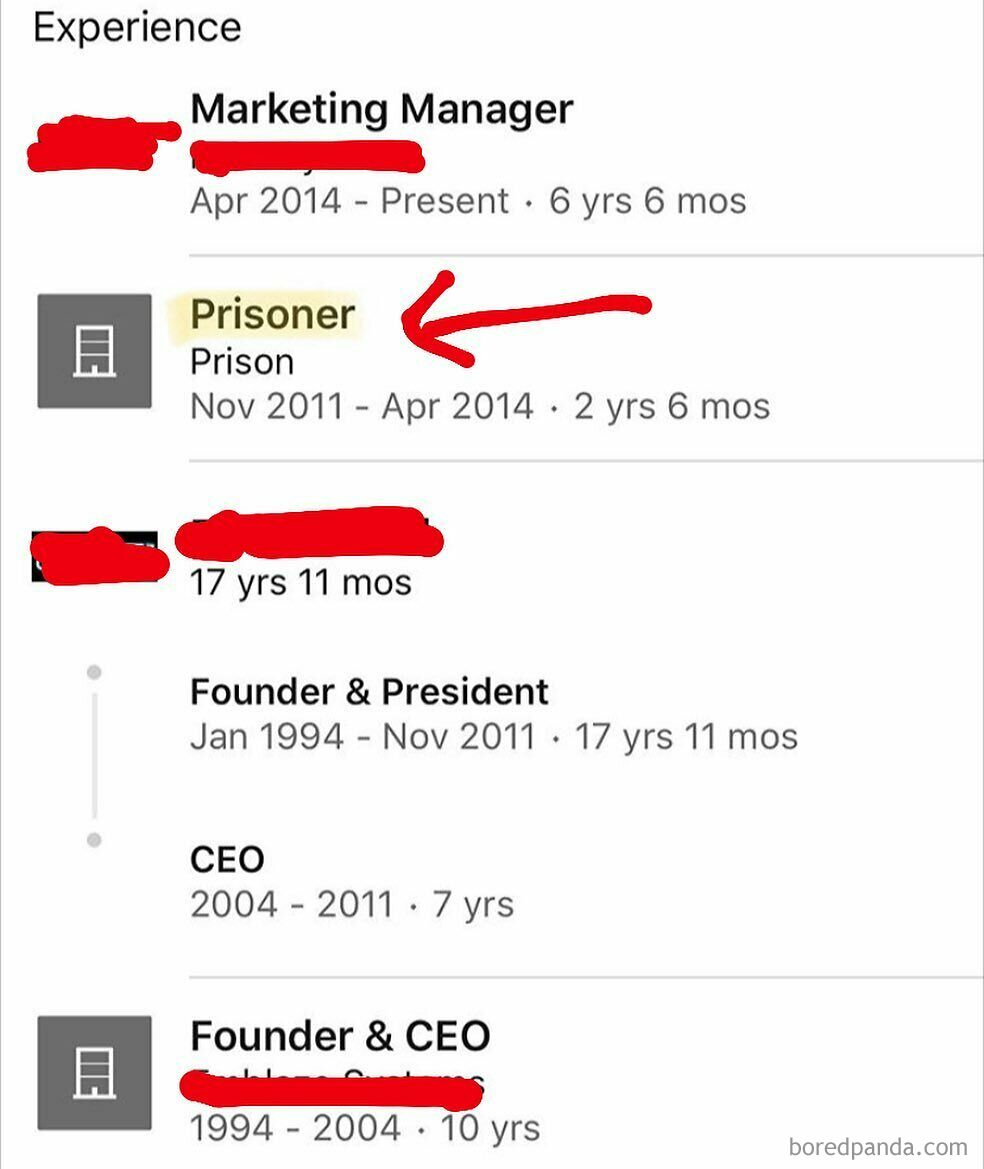Toggle the highlighted Prisoner entry
This screenshot has width=984, height=1169.
(x=270, y=315)
